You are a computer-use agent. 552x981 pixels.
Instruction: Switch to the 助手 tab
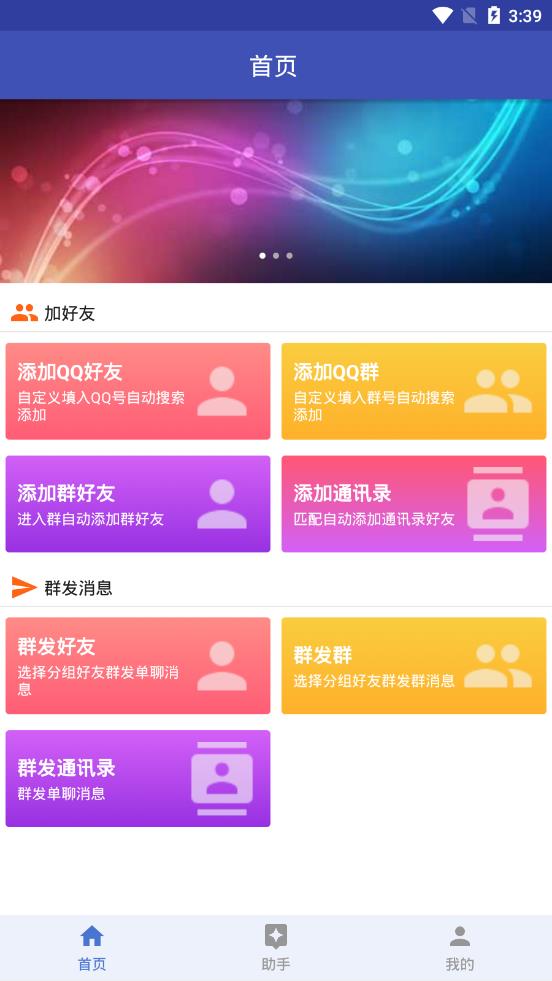tap(276, 948)
